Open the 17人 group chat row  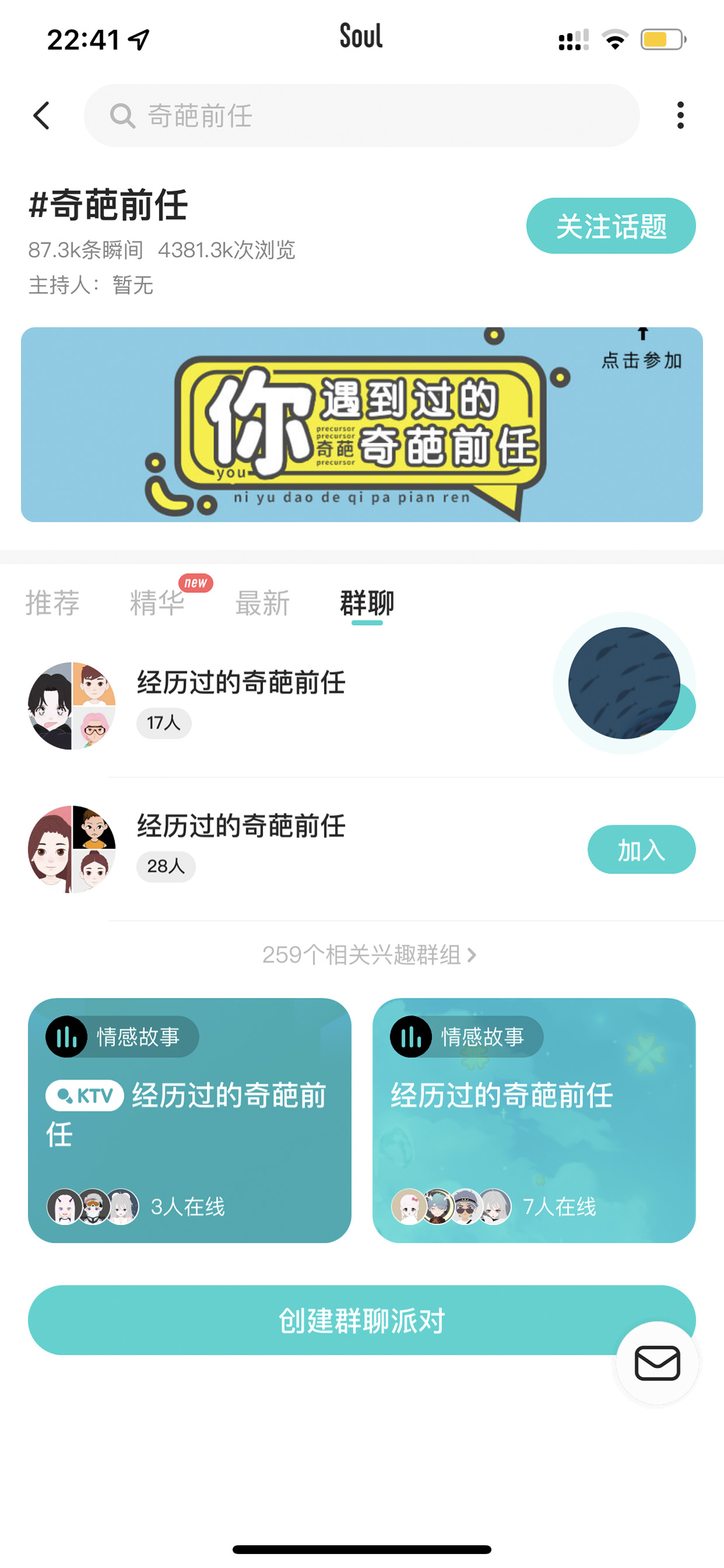(286, 706)
